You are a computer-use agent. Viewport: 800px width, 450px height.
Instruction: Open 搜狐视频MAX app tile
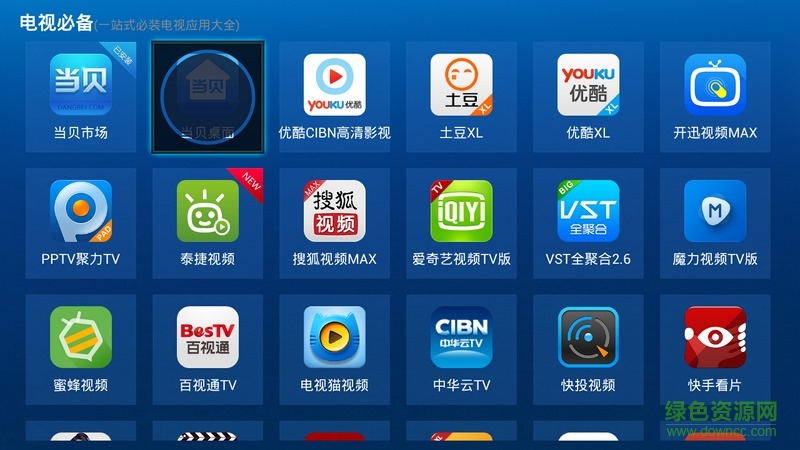pyautogui.click(x=335, y=223)
